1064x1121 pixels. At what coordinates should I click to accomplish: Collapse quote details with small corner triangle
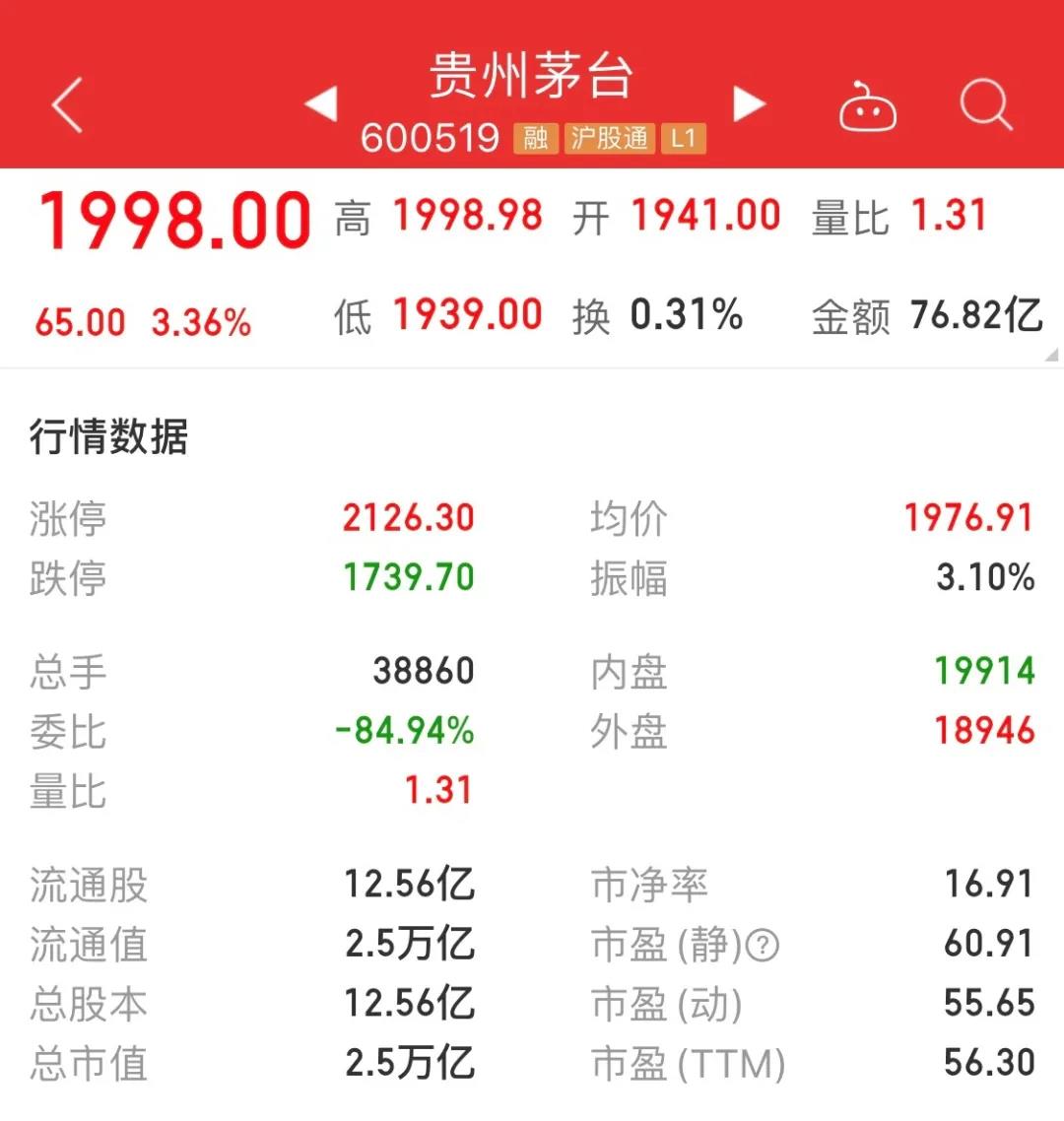[1051, 355]
